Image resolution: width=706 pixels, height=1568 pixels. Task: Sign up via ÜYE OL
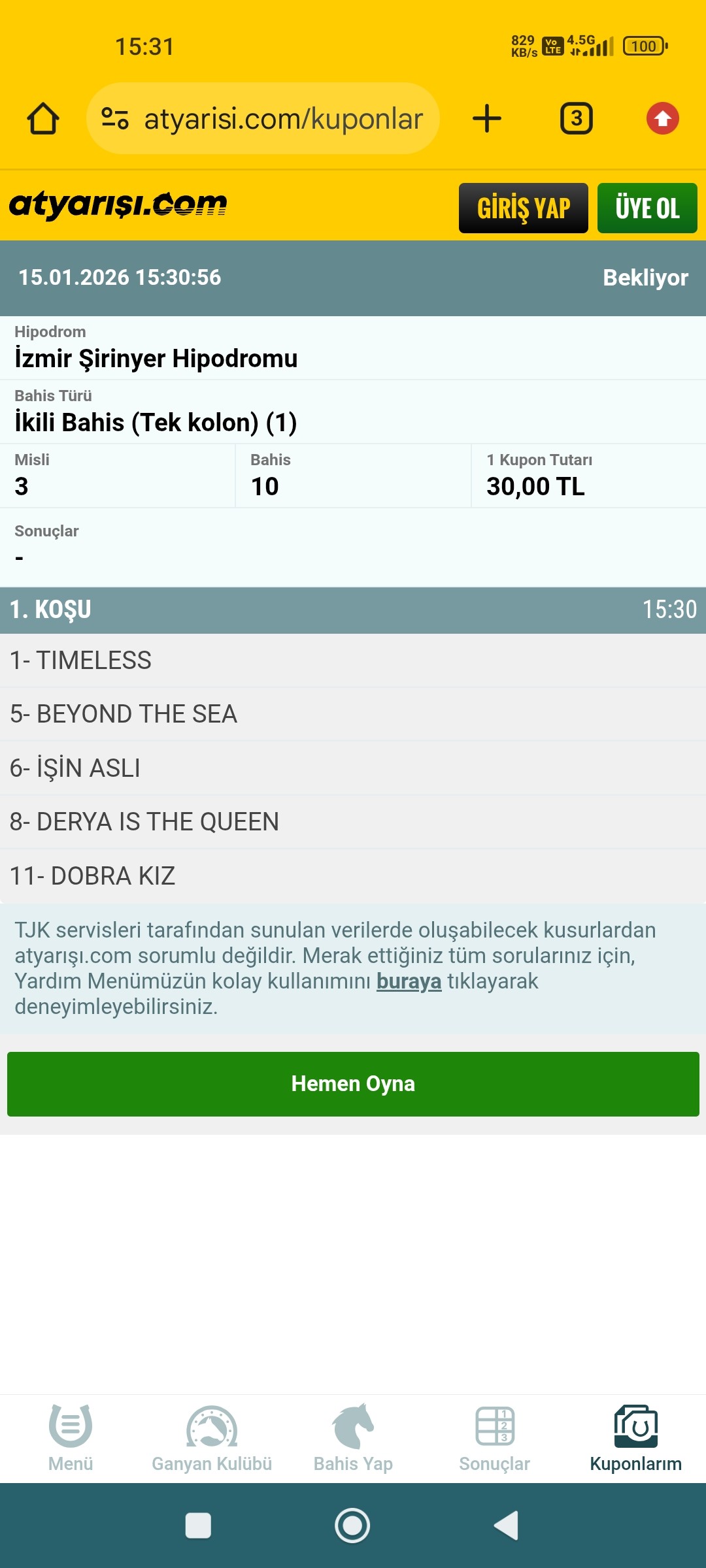(647, 208)
